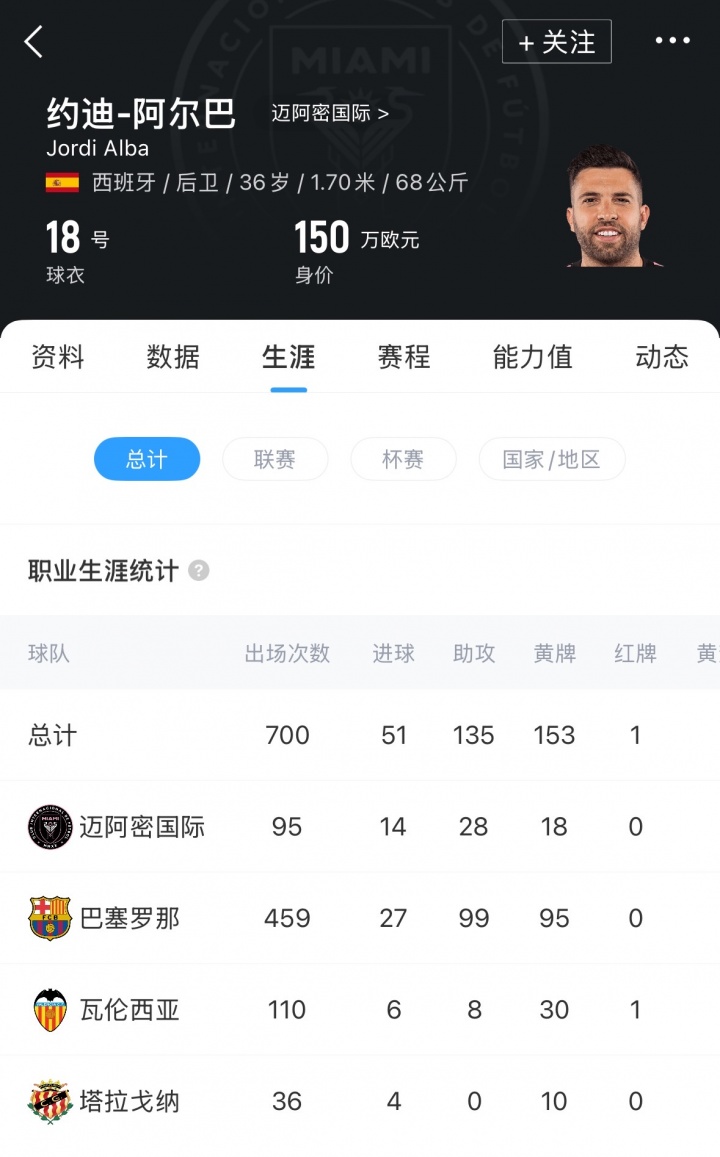Select the 总计 filter chip
Screen dimensions: 720x1157
147,459
